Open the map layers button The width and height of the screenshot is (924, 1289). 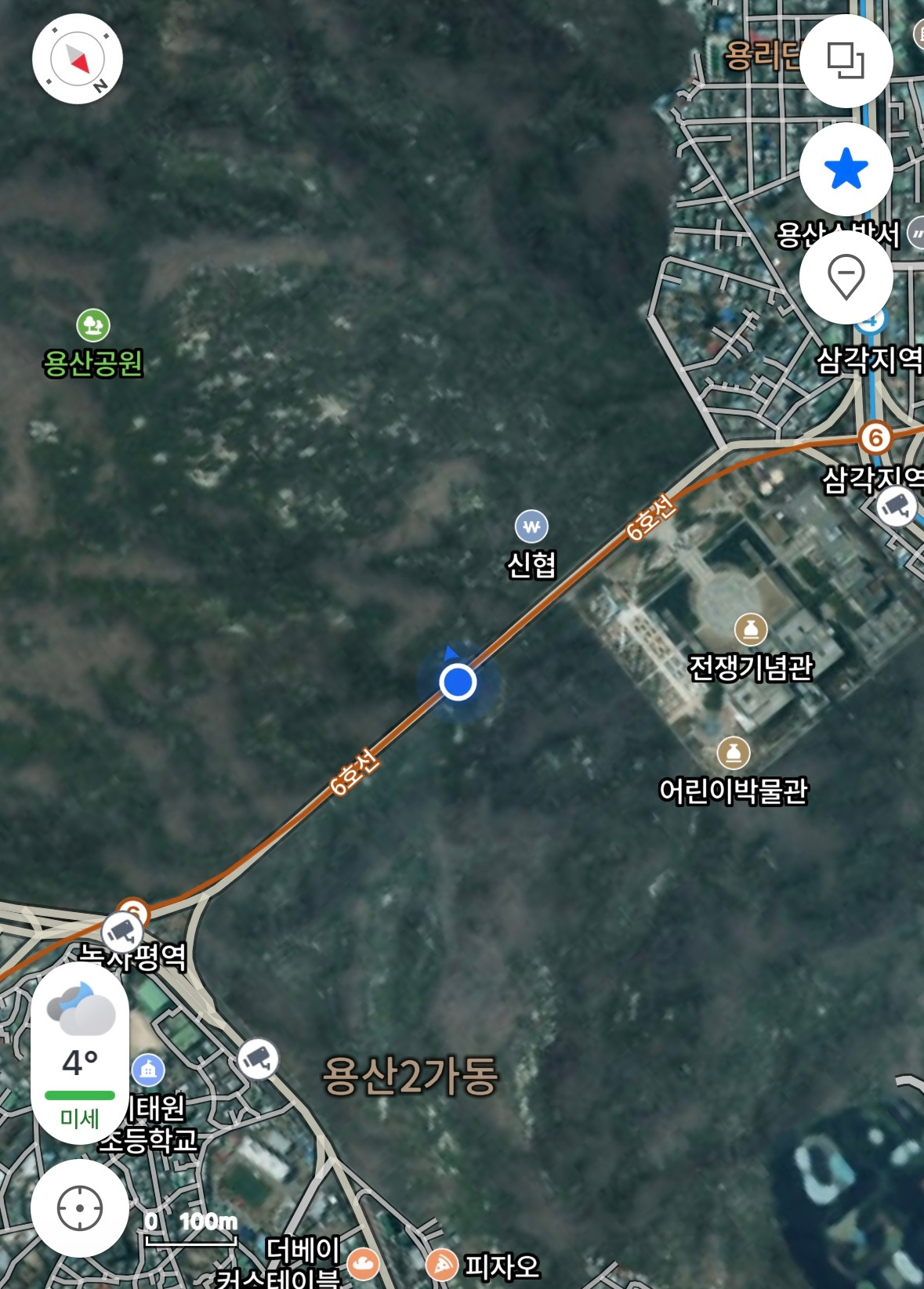(846, 60)
